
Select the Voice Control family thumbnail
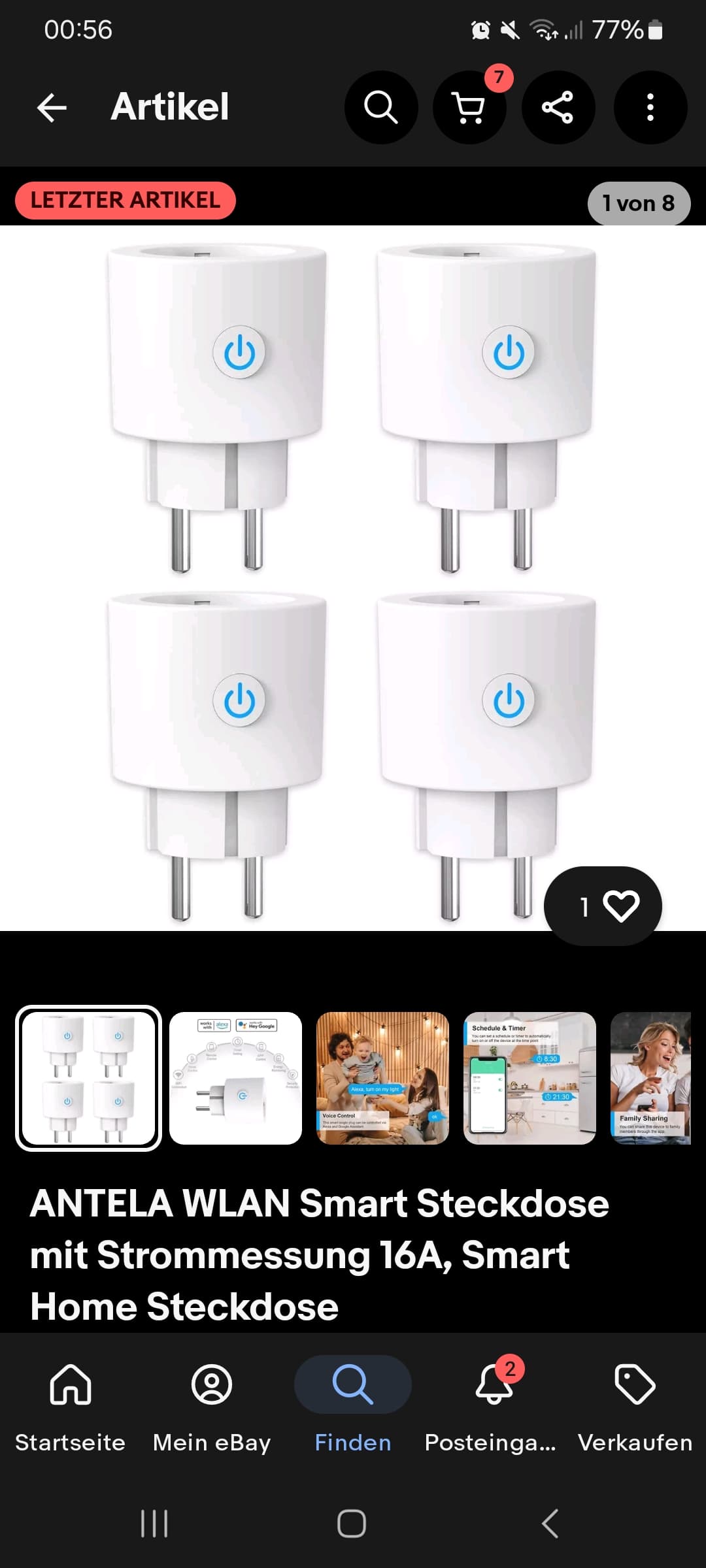point(382,1078)
